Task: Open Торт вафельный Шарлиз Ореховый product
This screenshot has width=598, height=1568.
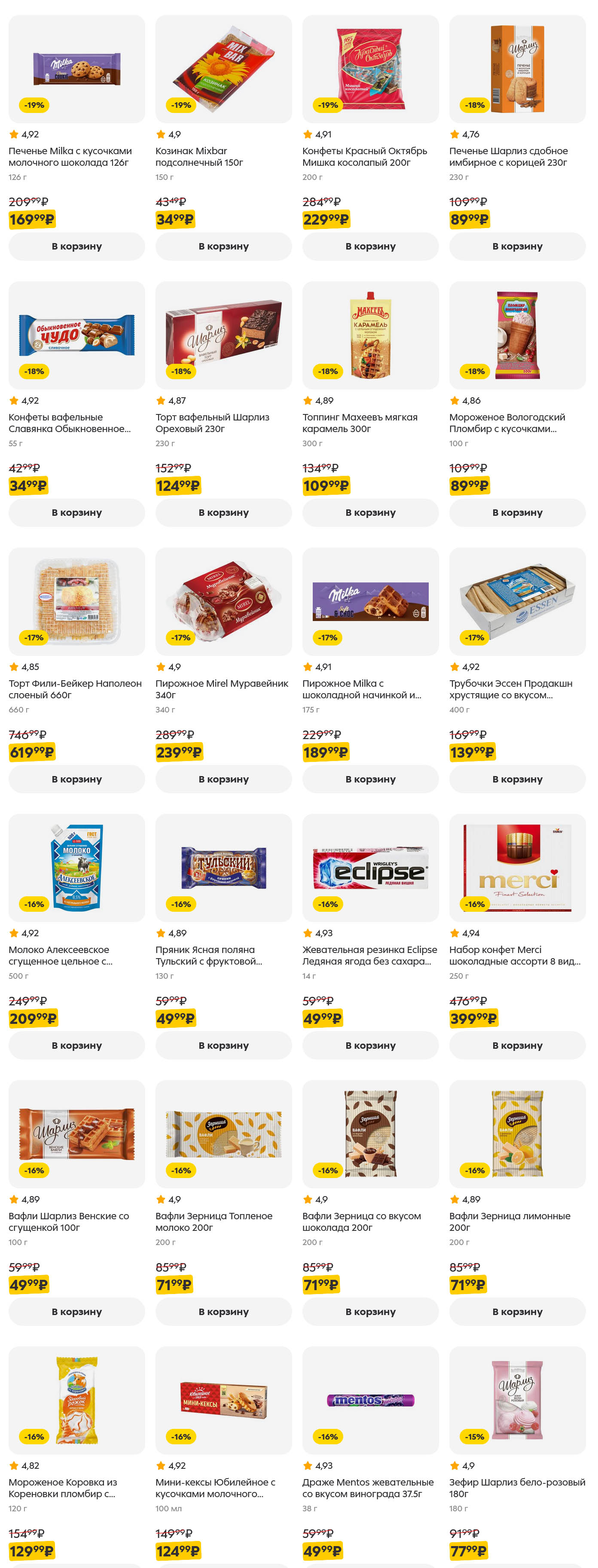Action: (x=223, y=335)
